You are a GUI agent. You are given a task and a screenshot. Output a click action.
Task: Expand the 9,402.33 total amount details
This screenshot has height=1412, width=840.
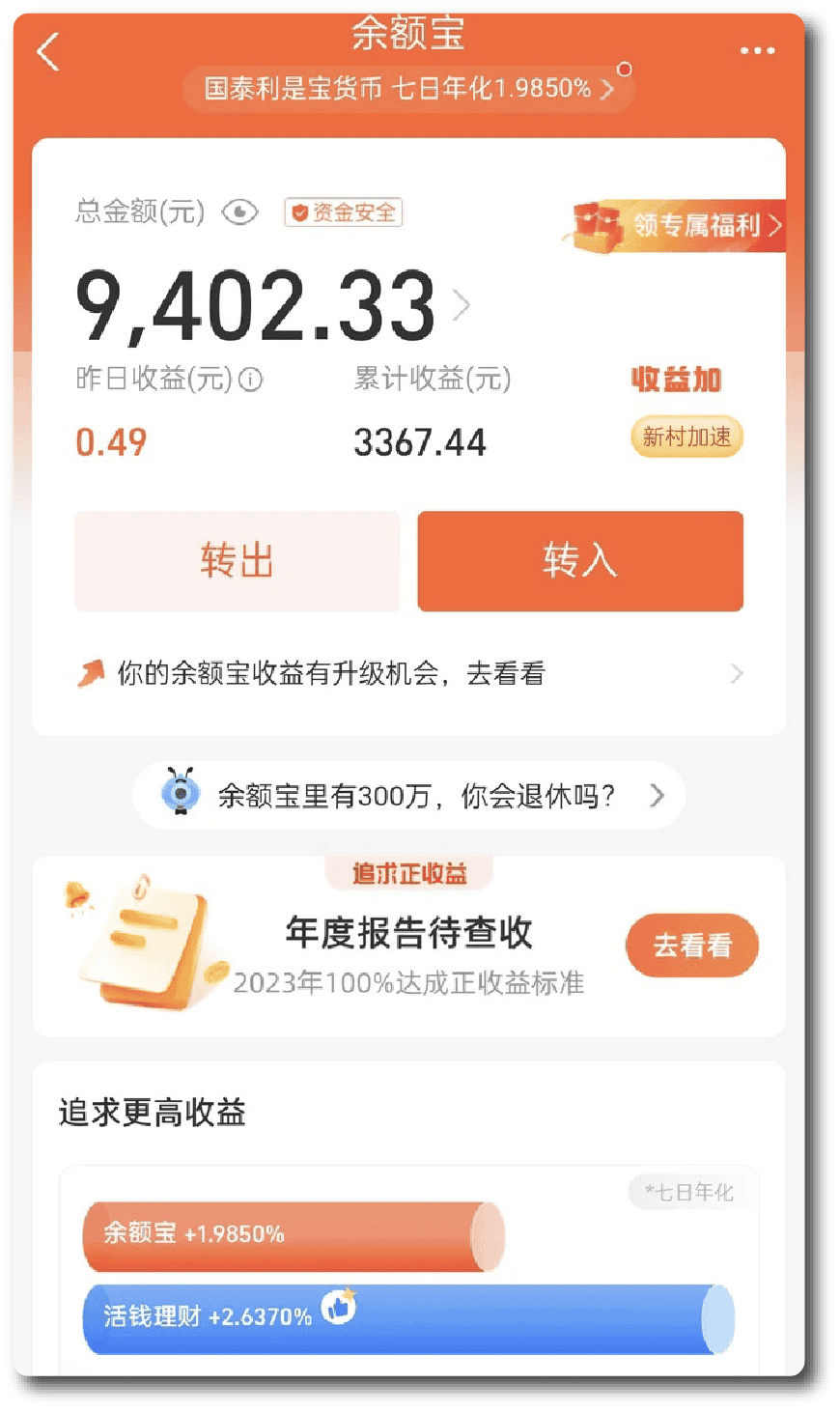462,306
